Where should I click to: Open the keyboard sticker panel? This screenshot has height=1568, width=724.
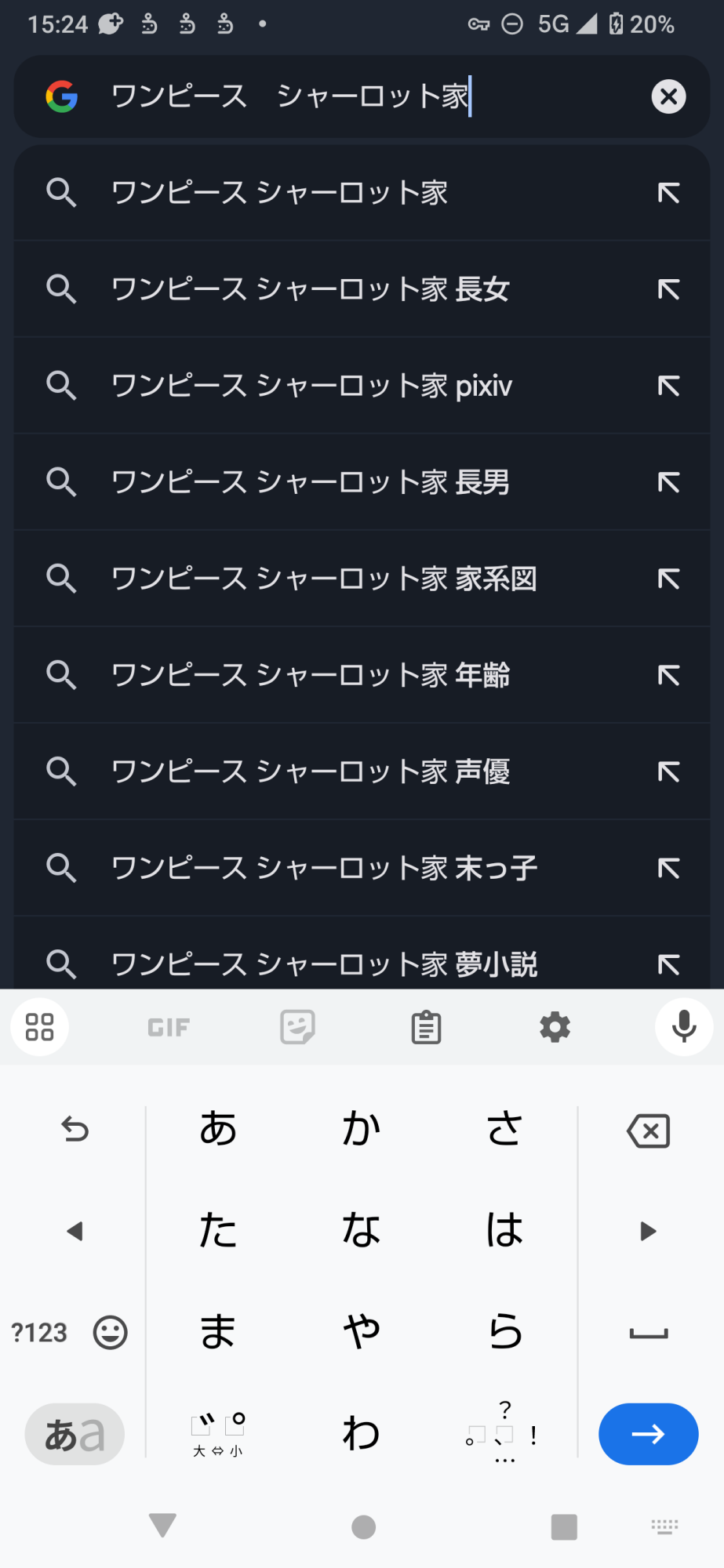(297, 1027)
